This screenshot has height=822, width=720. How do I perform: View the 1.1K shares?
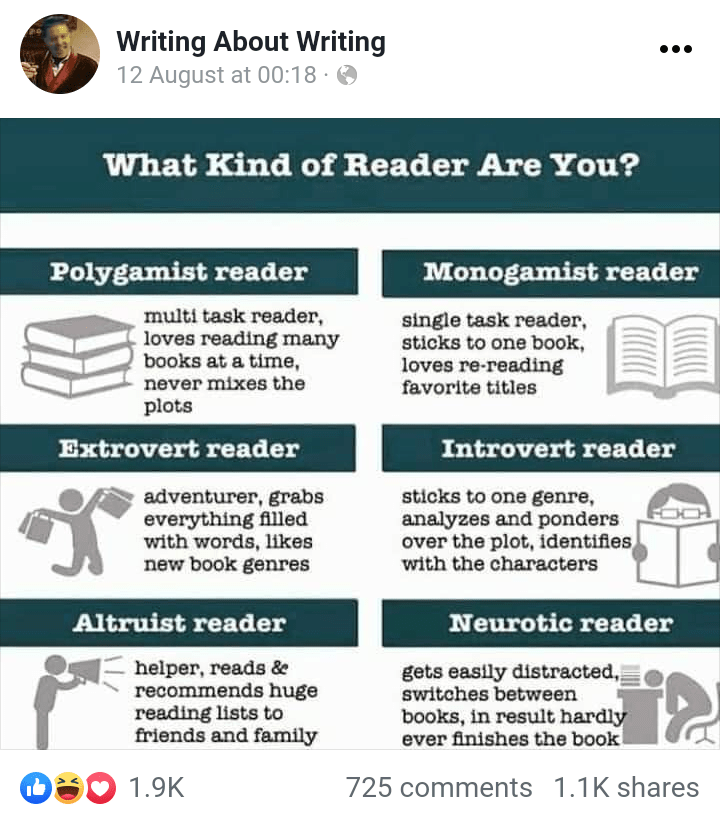[626, 788]
